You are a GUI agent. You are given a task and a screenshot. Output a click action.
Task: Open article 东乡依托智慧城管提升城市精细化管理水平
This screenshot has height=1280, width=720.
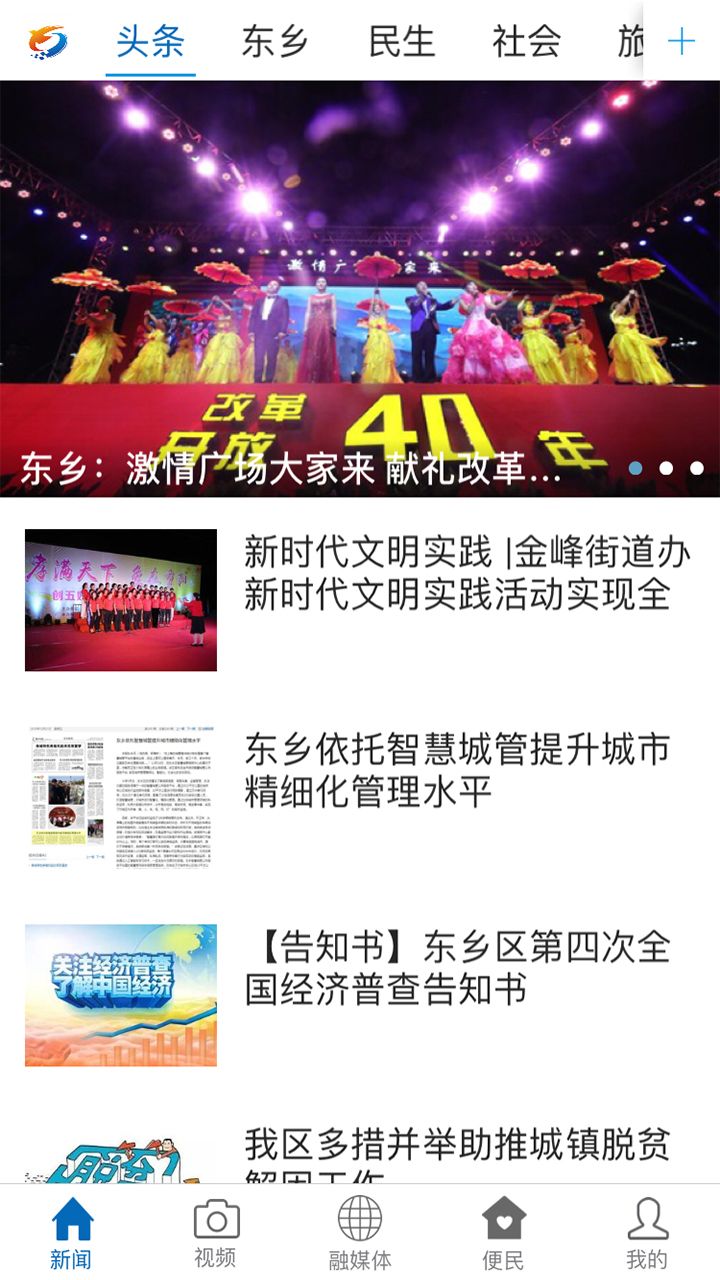457,770
